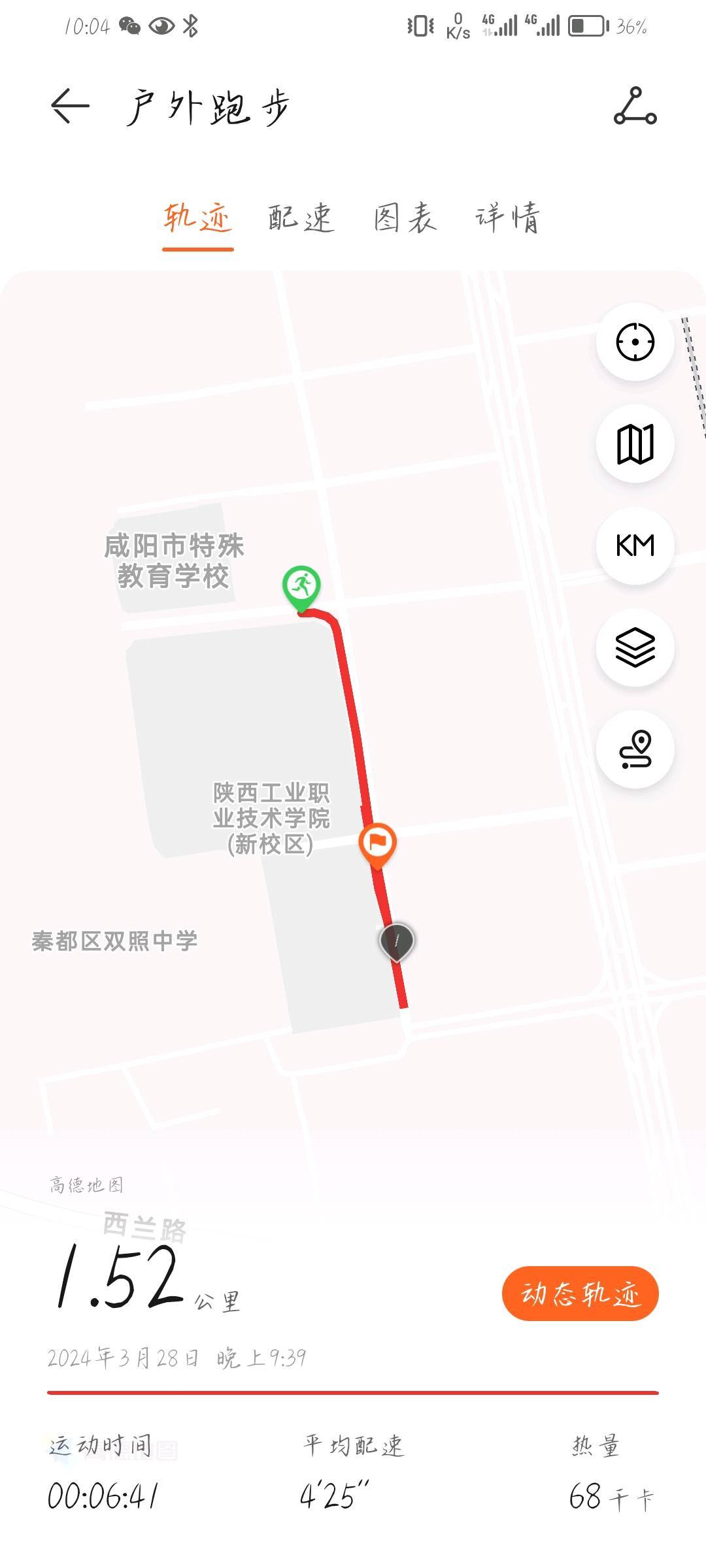706x1568 pixels.
Task: Go back using the top-left arrow
Action: coord(70,106)
